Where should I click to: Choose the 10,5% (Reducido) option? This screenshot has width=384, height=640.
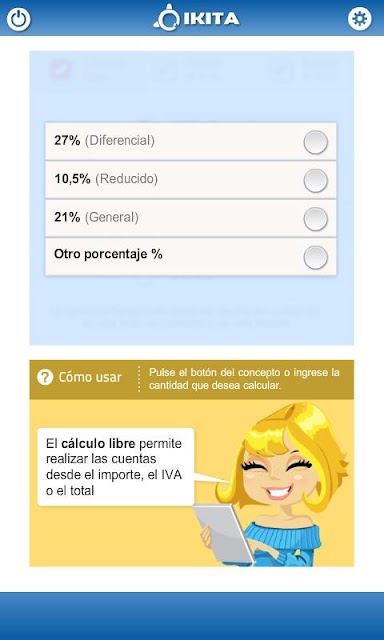click(x=191, y=180)
